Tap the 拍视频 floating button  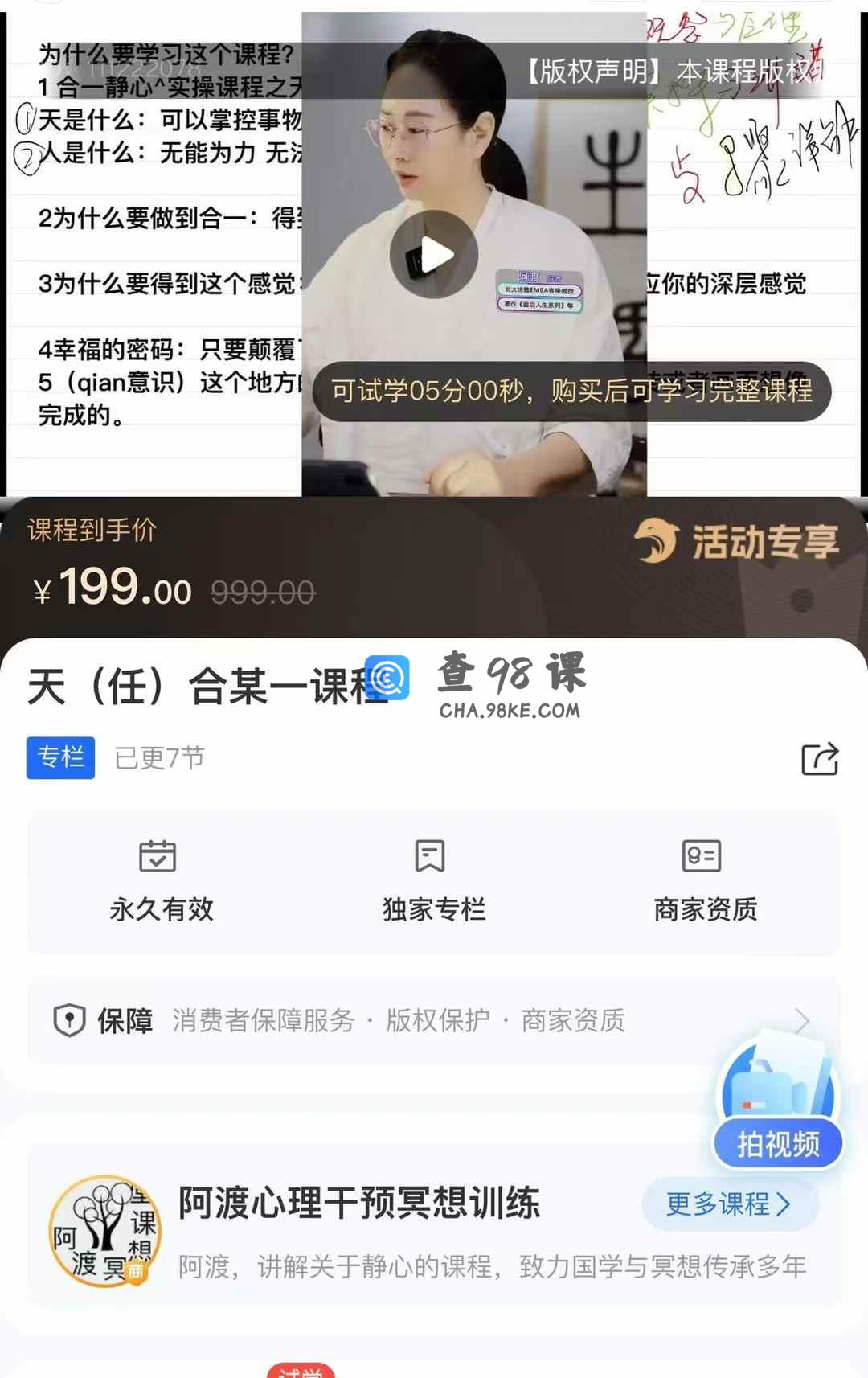[x=778, y=1142]
